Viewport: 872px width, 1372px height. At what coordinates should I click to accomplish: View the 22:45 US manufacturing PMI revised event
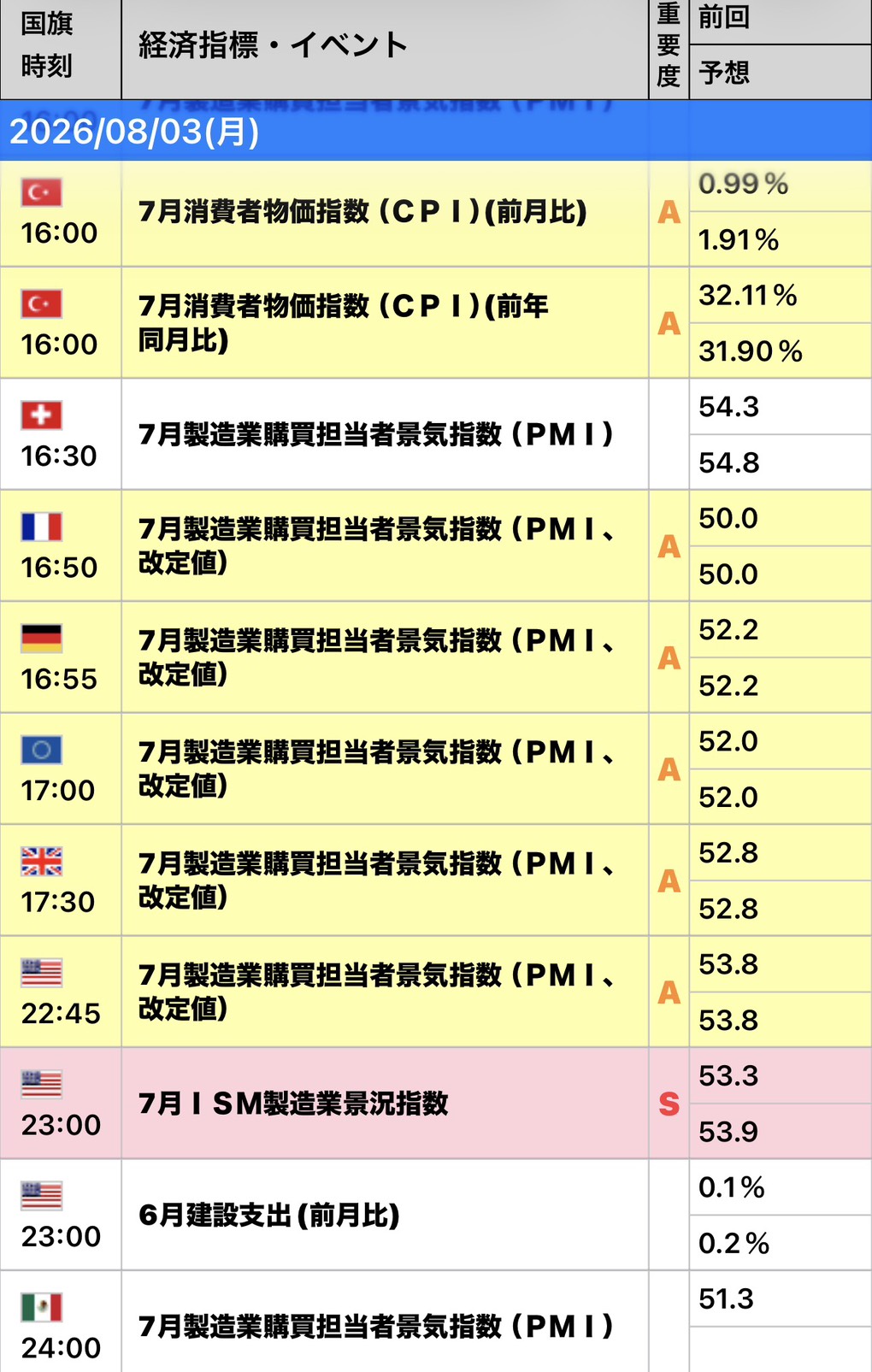(436, 992)
